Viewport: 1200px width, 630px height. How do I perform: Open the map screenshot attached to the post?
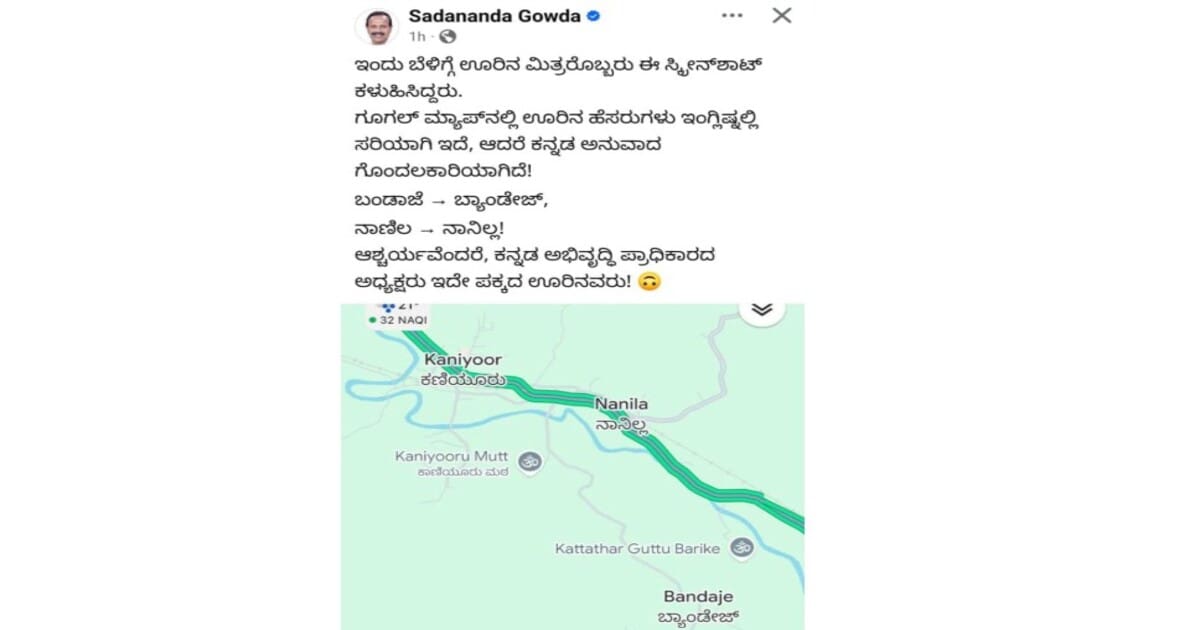point(572,466)
